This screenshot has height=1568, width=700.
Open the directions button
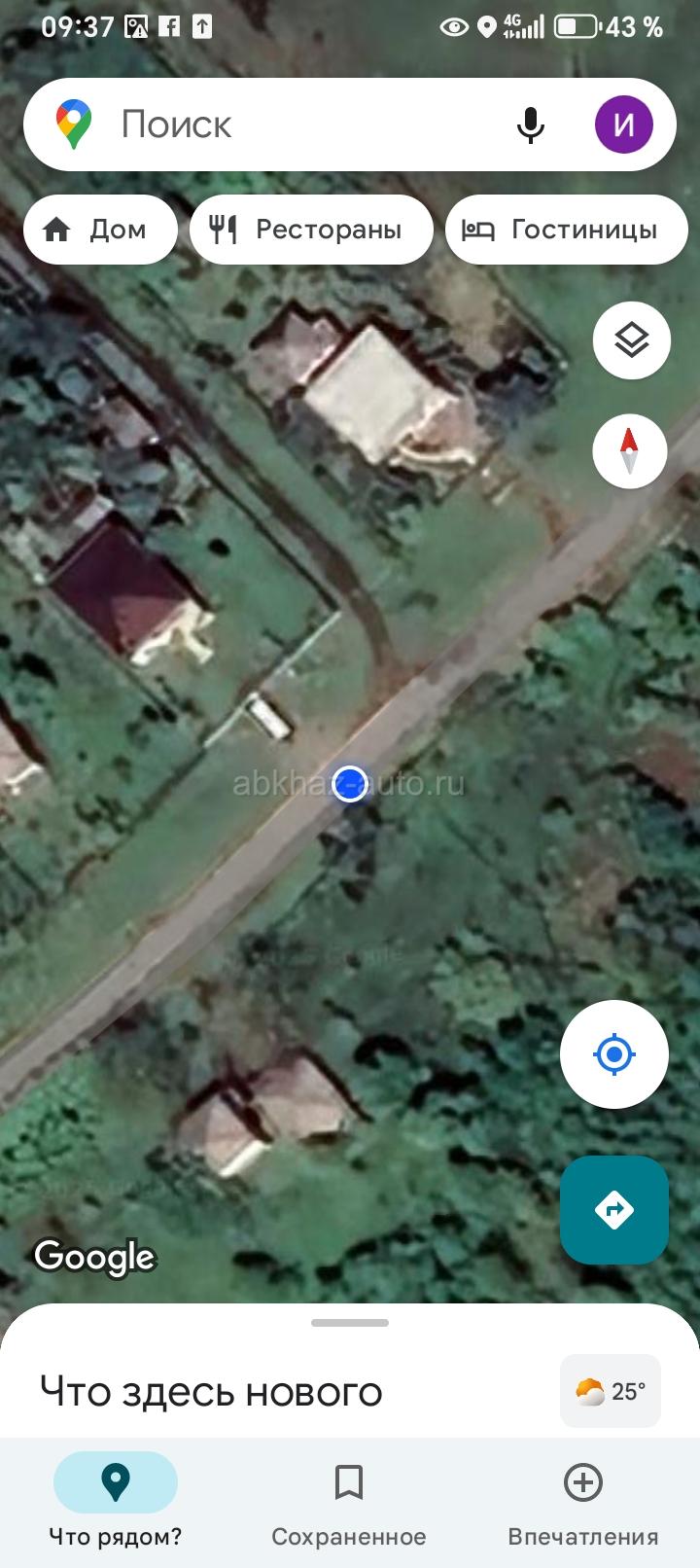[x=614, y=1210]
